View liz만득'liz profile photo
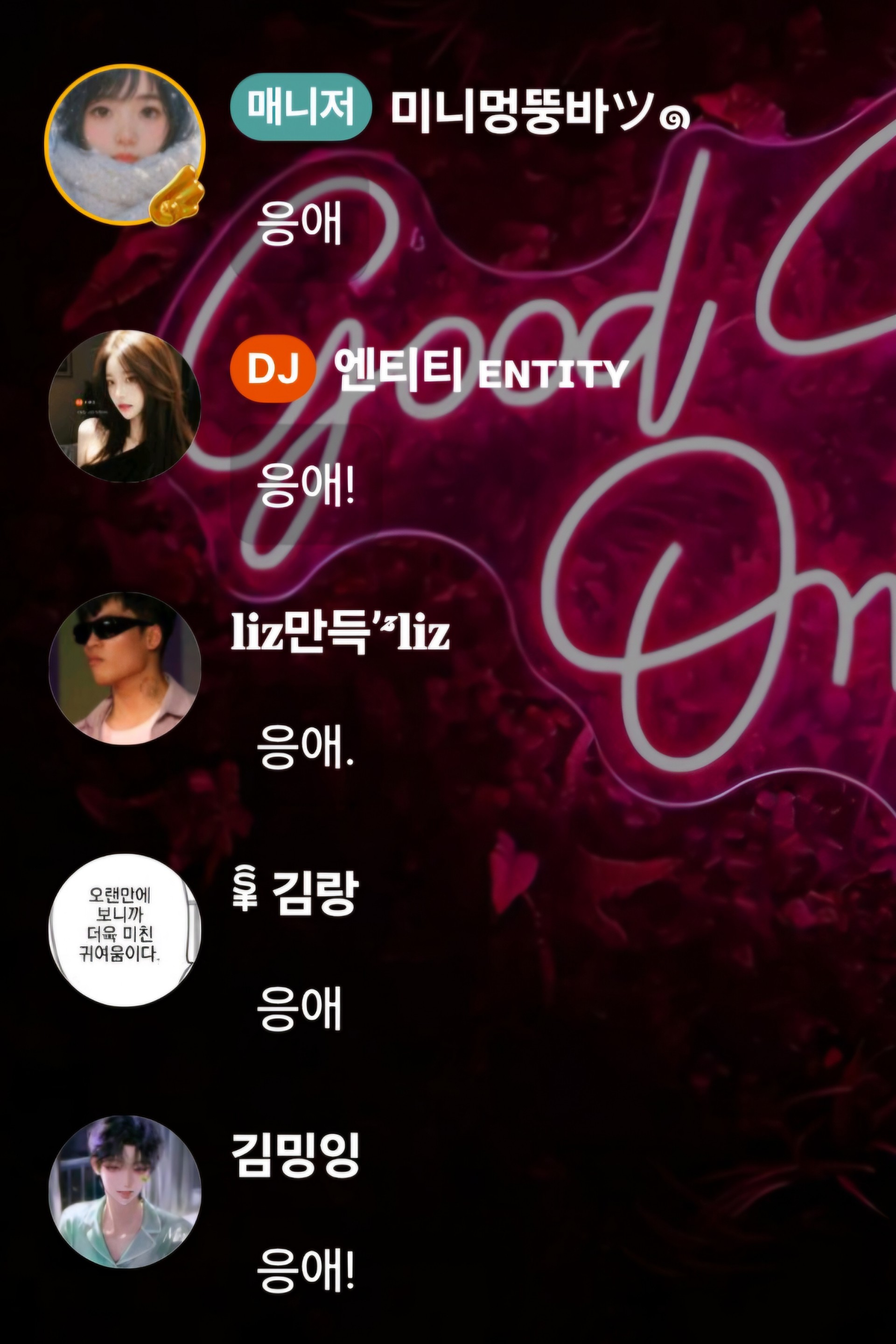896x1344 pixels. pyautogui.click(x=125, y=668)
